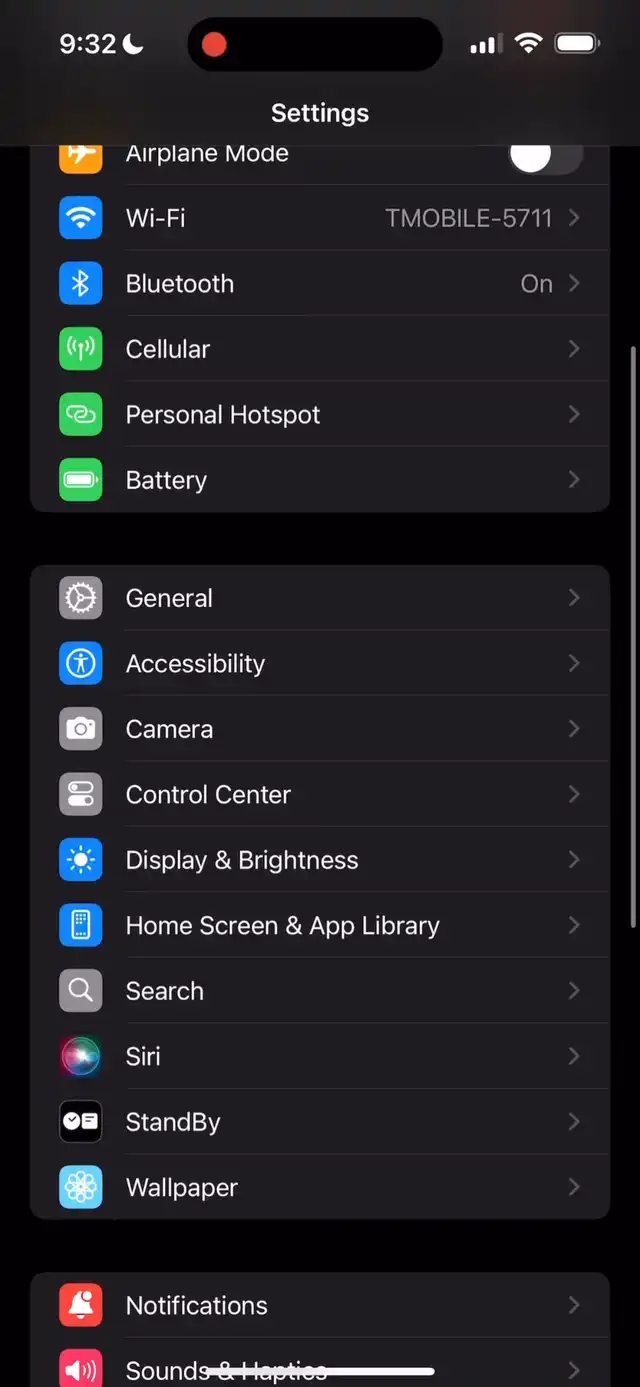
Task: Open Wi-Fi settings for TMOBILE-5711
Action: [x=320, y=218]
